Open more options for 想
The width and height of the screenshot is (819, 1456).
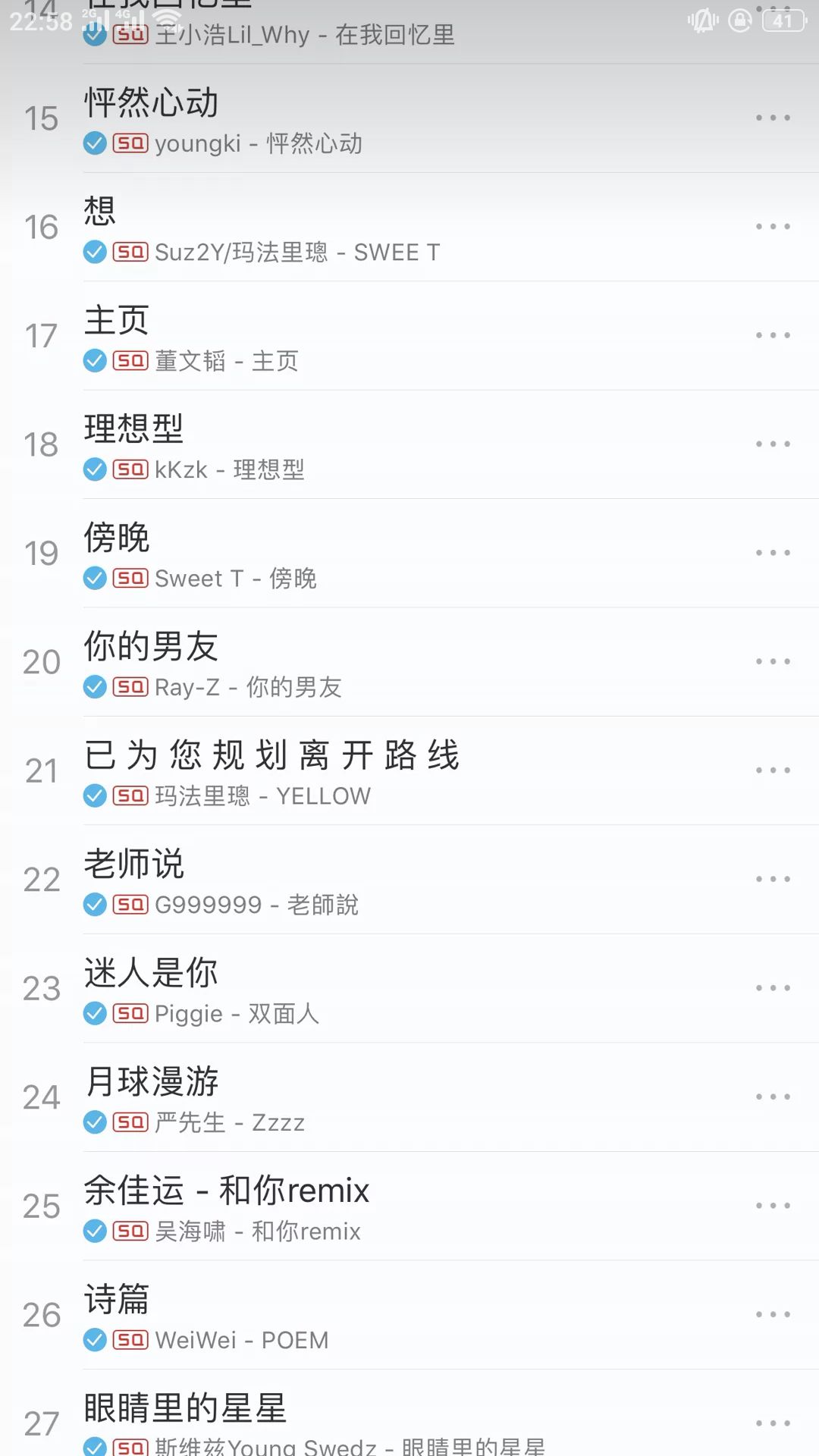click(773, 227)
